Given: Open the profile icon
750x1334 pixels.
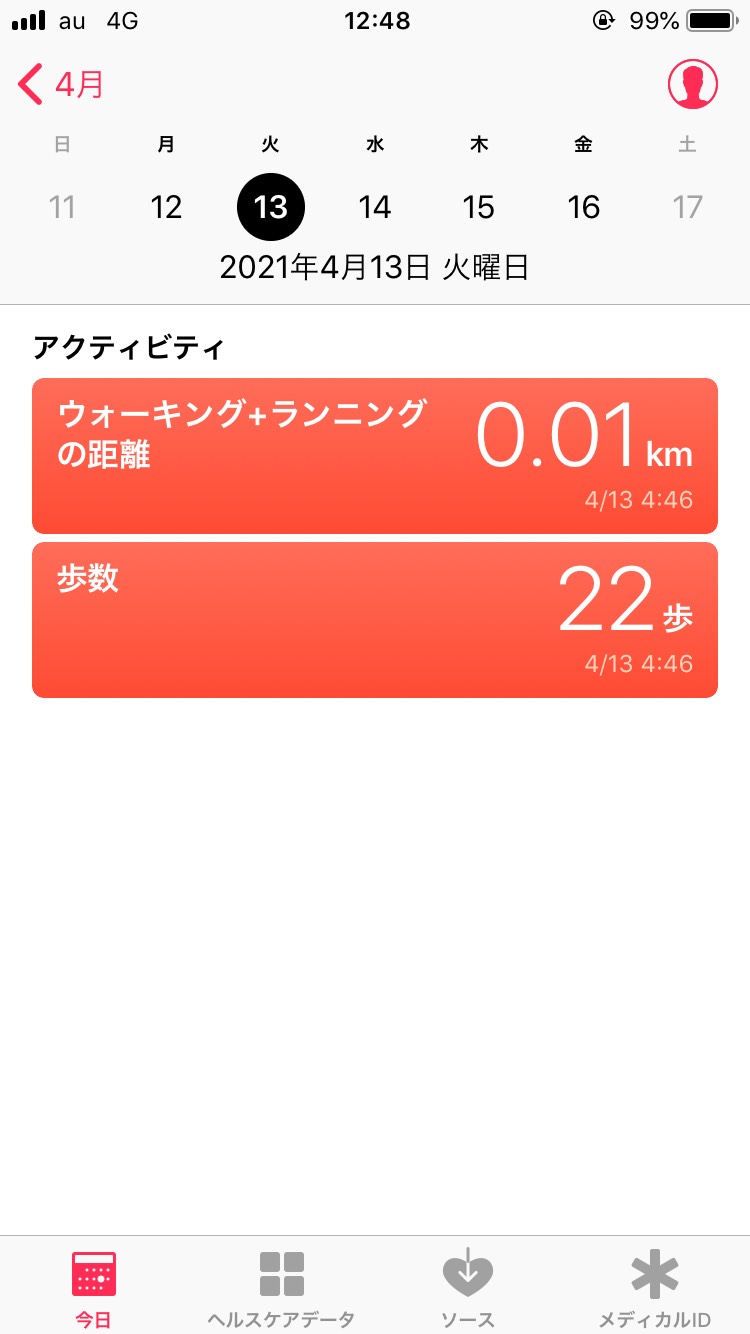Looking at the screenshot, I should [x=693, y=84].
